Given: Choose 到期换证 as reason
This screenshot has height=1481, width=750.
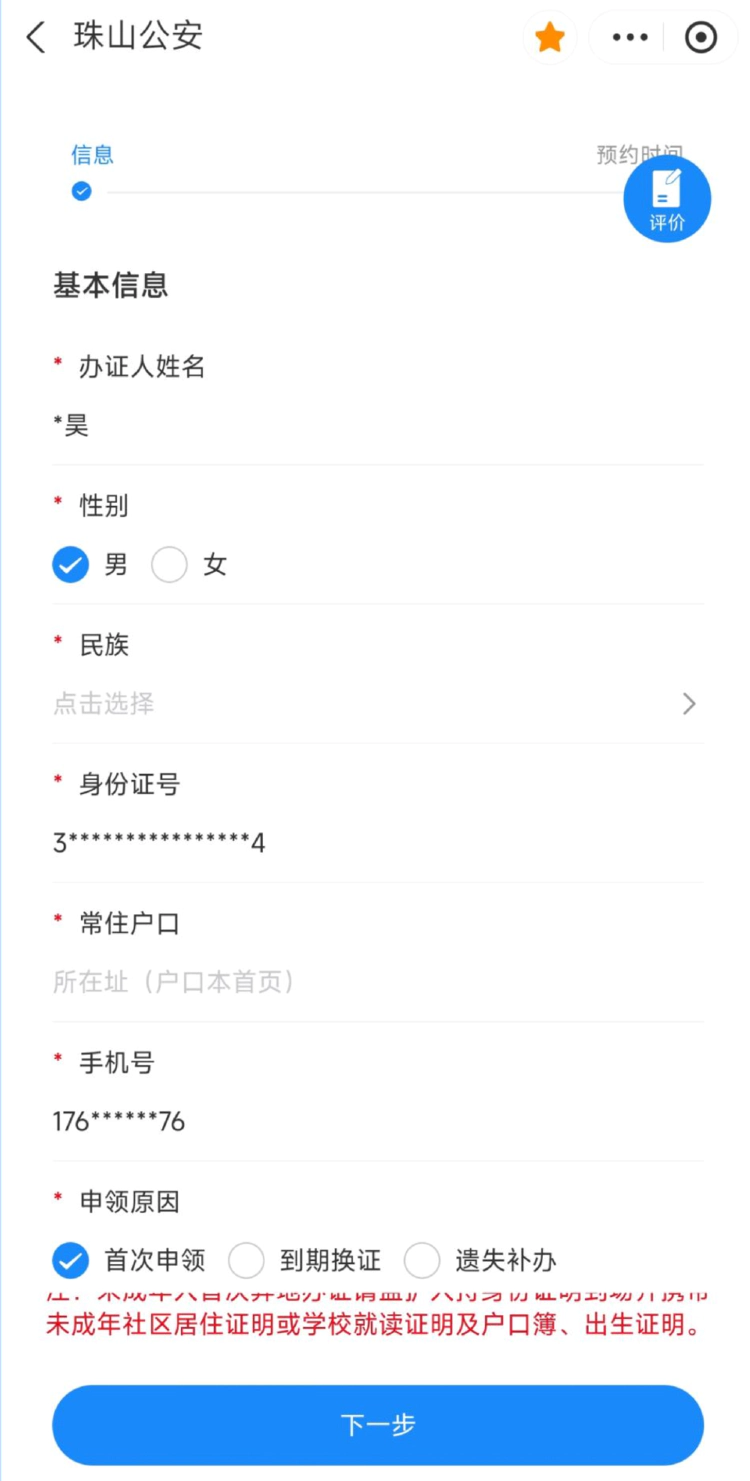Looking at the screenshot, I should pyautogui.click(x=247, y=1260).
